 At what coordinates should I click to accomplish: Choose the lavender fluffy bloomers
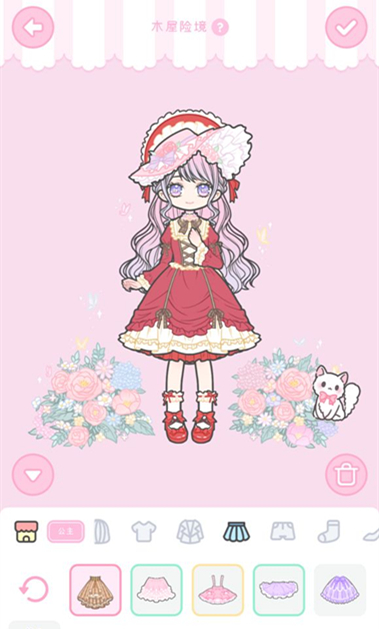point(279,590)
